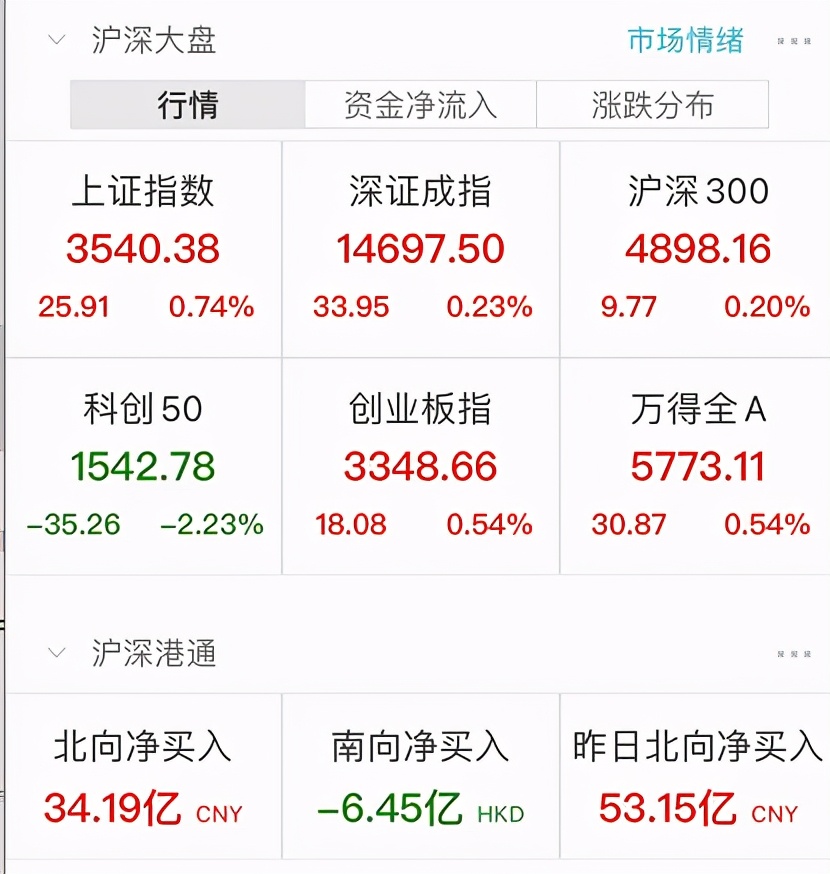This screenshot has height=874, width=830.
Task: View 昨日北向净买入 details
Action: pyautogui.click(x=697, y=777)
